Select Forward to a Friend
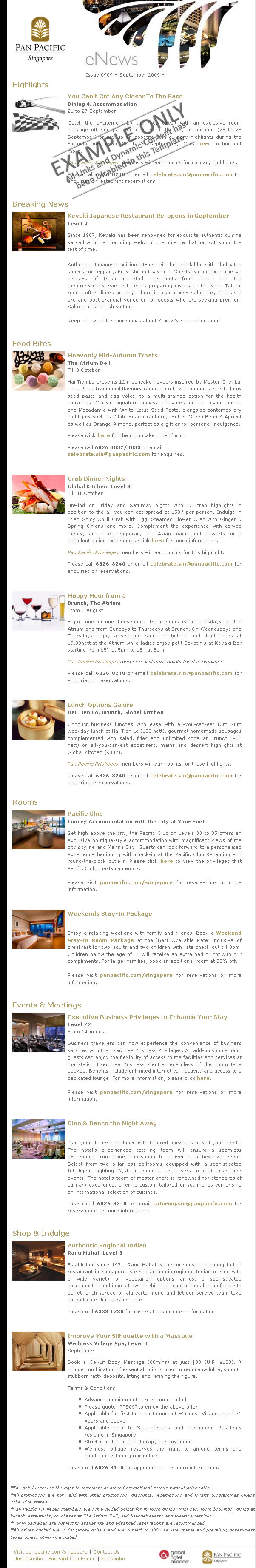 (72, 1558)
